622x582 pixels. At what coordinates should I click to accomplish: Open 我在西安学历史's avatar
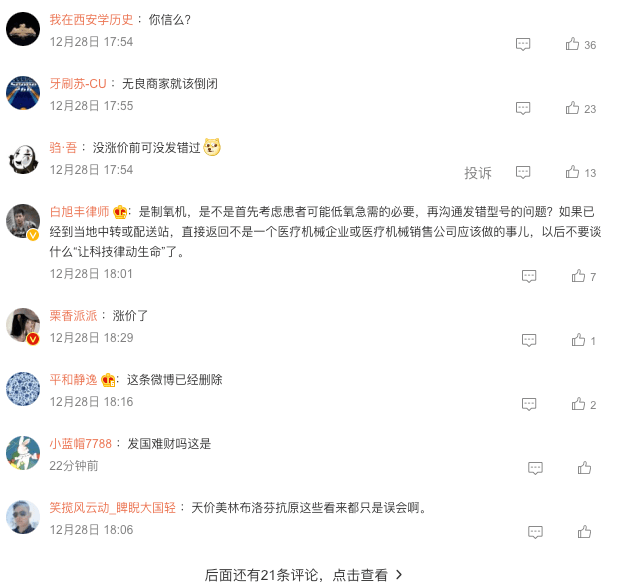point(23,29)
